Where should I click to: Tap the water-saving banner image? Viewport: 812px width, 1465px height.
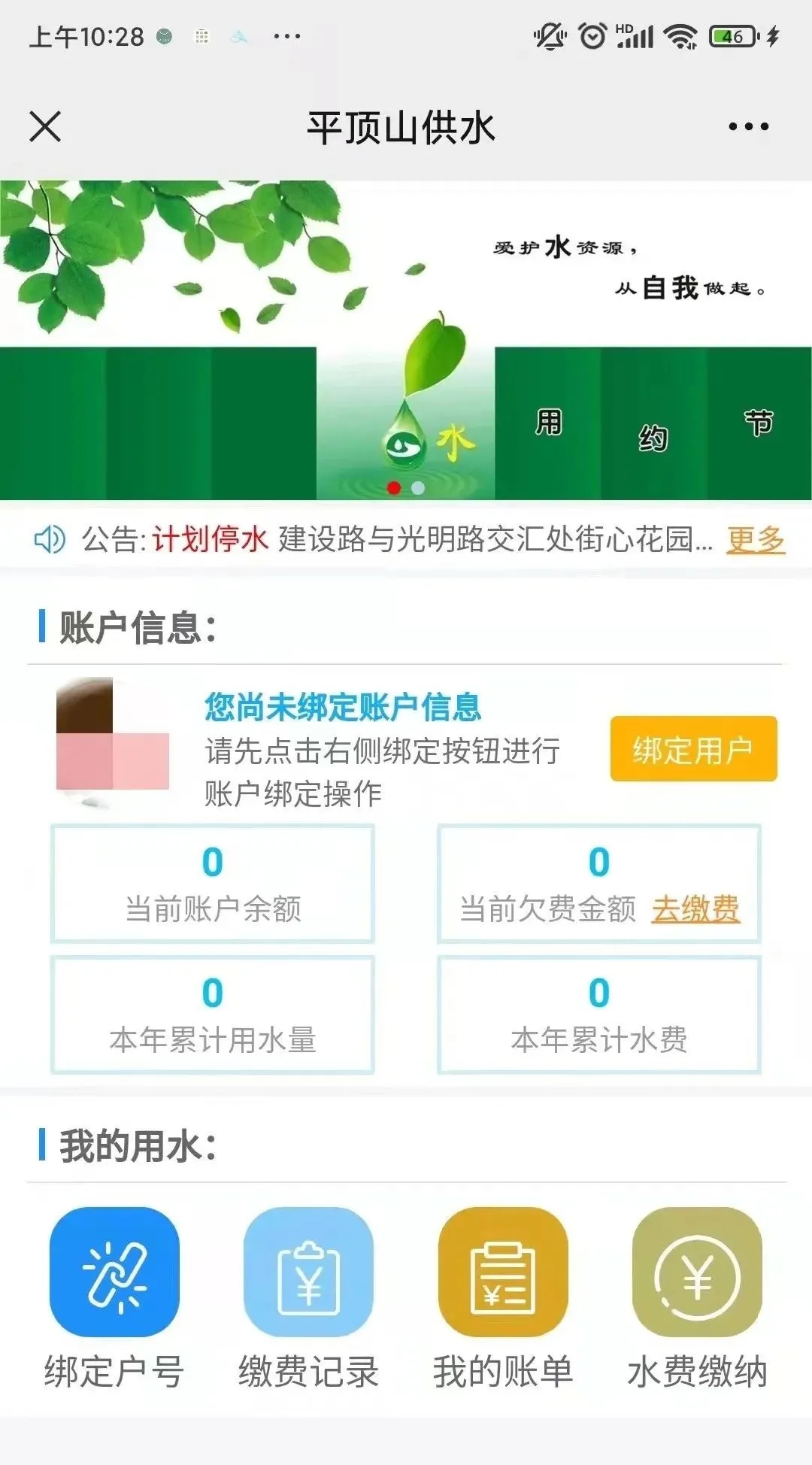tap(406, 340)
